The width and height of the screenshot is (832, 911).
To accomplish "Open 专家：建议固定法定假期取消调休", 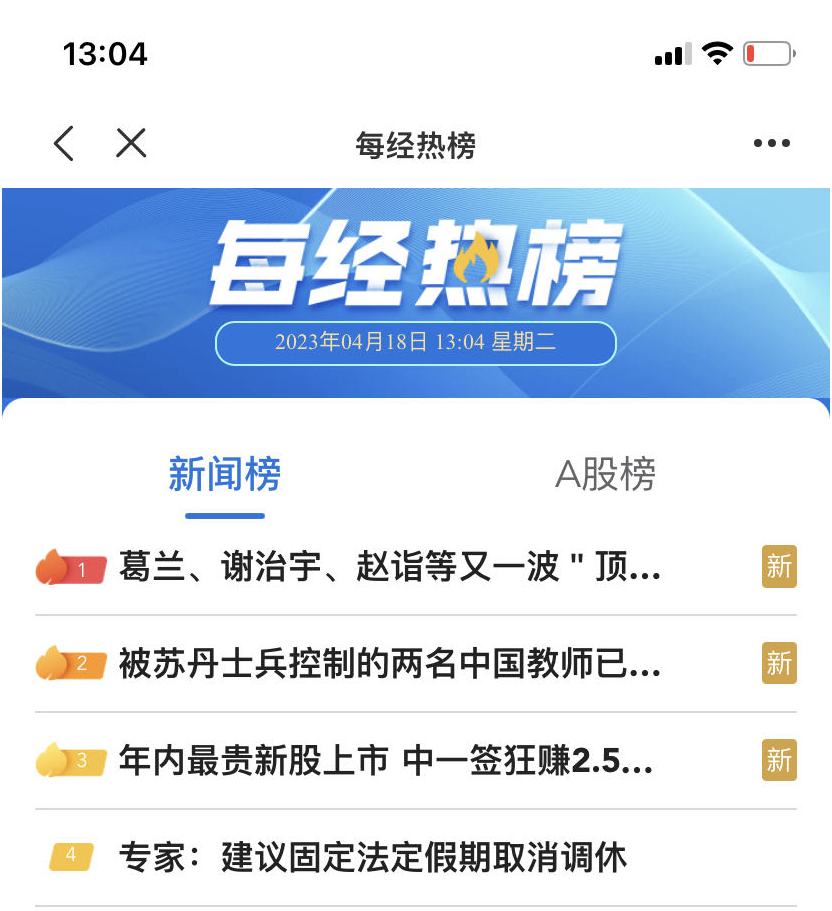I will (x=372, y=858).
